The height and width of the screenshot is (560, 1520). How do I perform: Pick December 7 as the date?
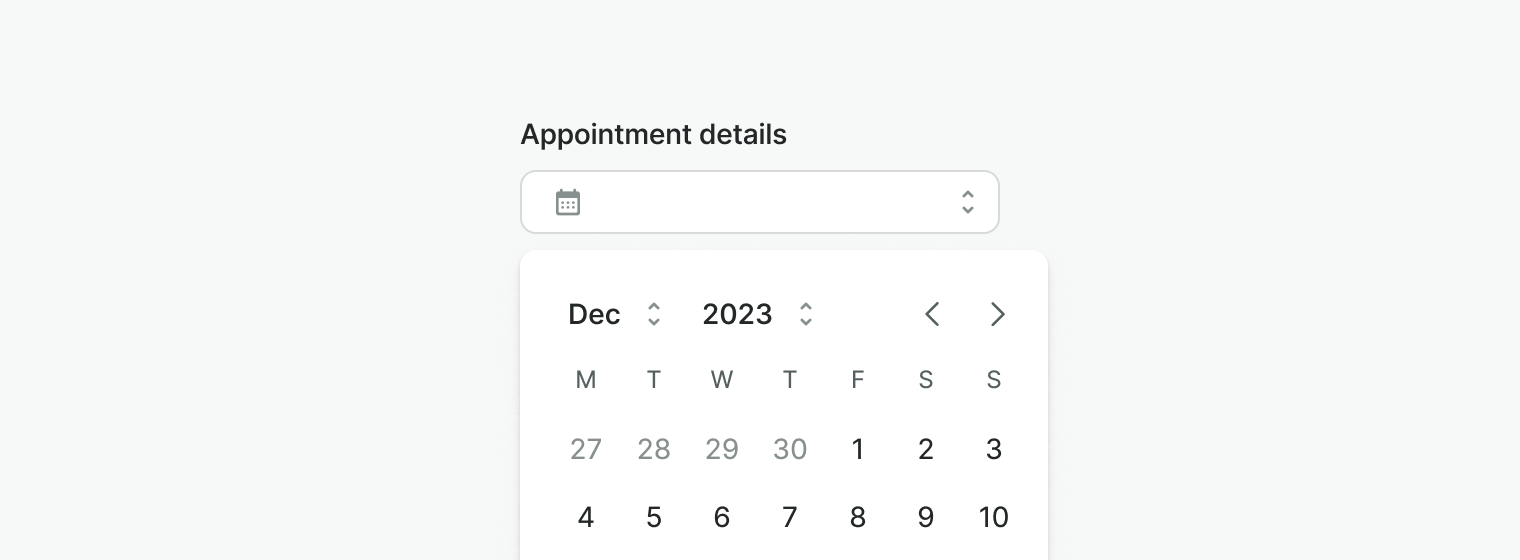[x=790, y=517]
